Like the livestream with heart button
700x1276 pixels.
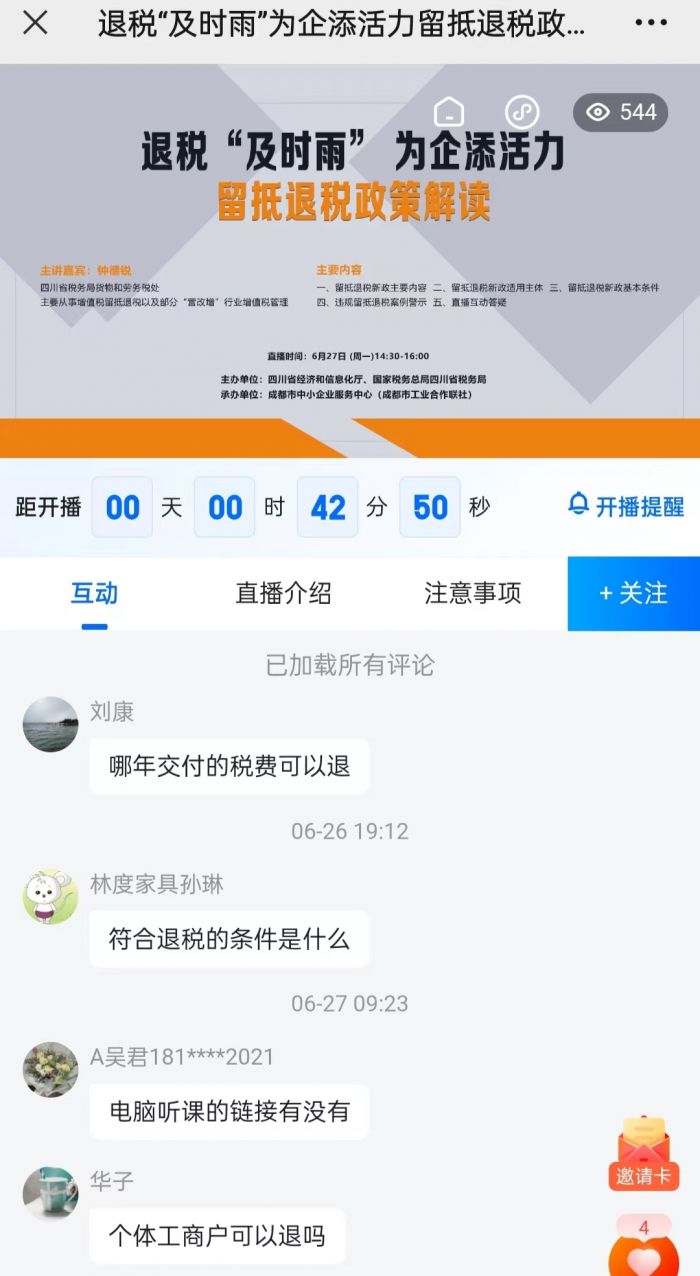point(644,1255)
